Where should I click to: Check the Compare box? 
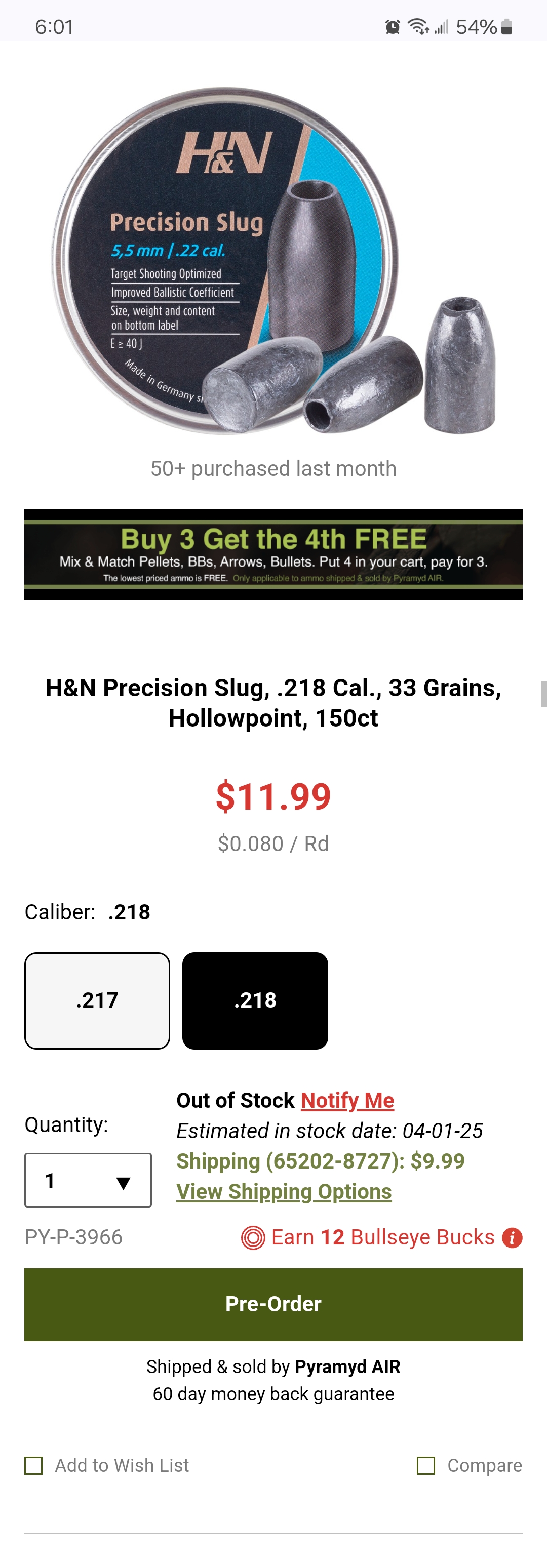tap(426, 1465)
